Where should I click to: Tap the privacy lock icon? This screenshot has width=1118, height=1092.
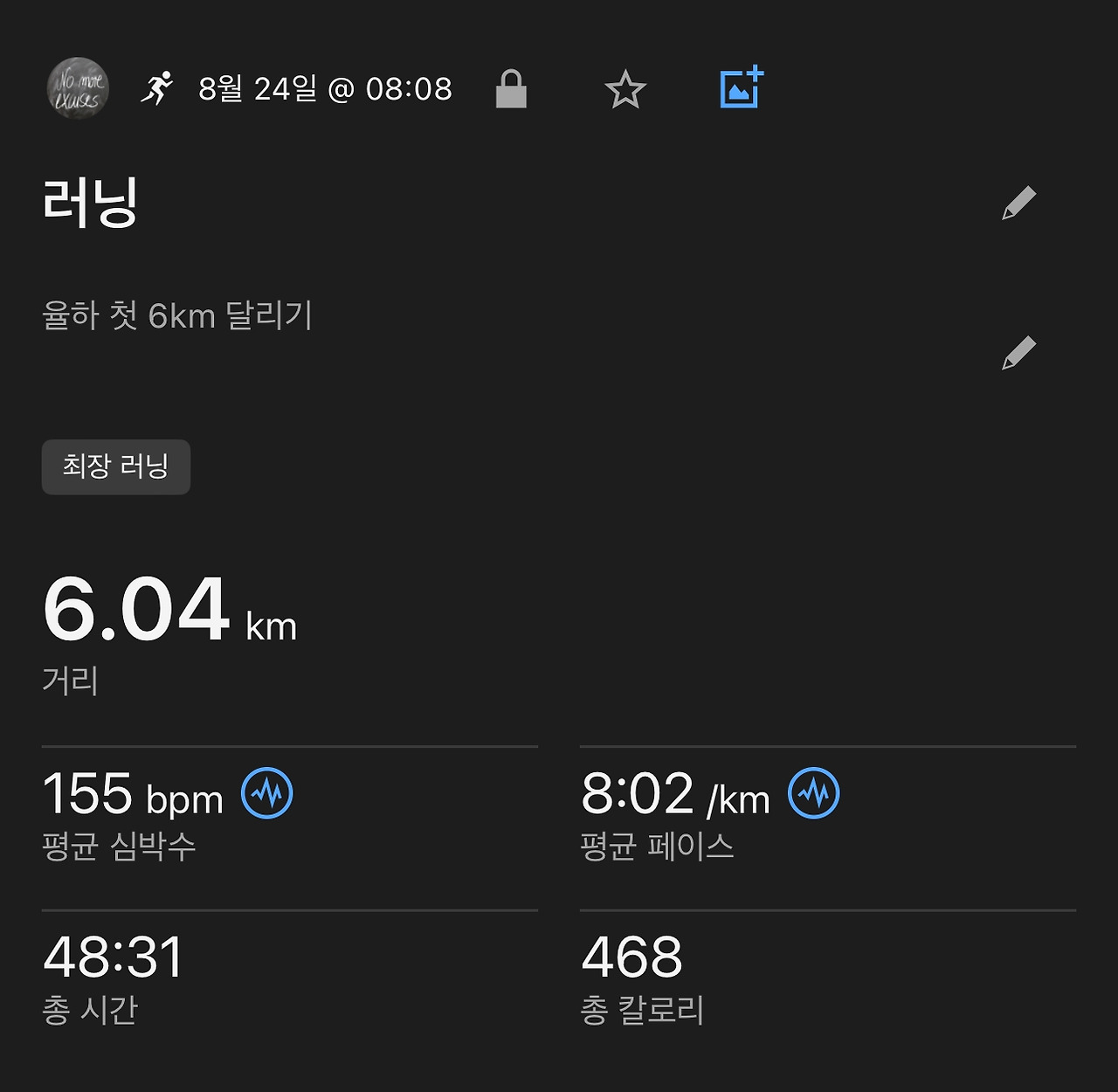[511, 89]
